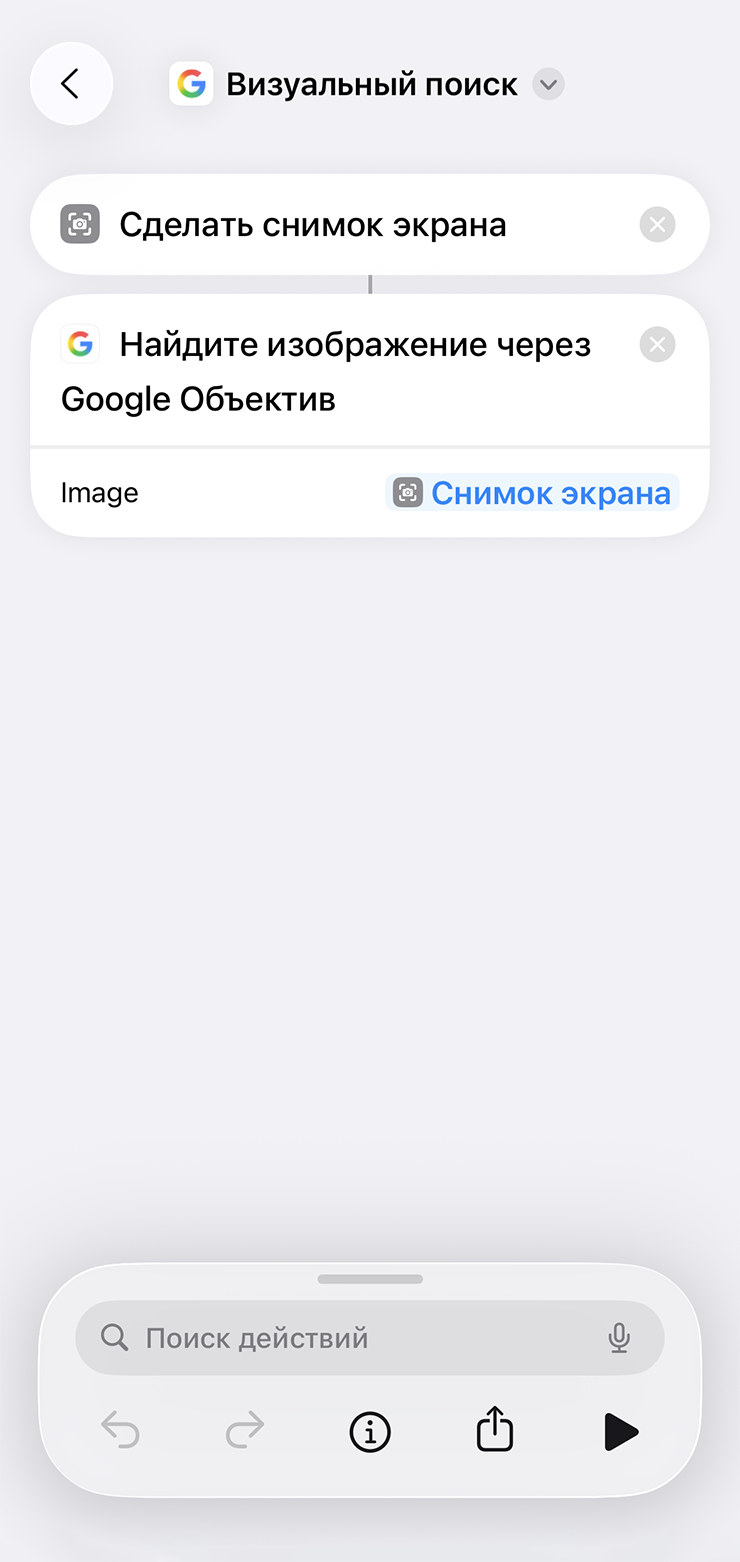This screenshot has height=1562, width=740.
Task: Remove the Сделать снимок экрана action
Action: [657, 225]
